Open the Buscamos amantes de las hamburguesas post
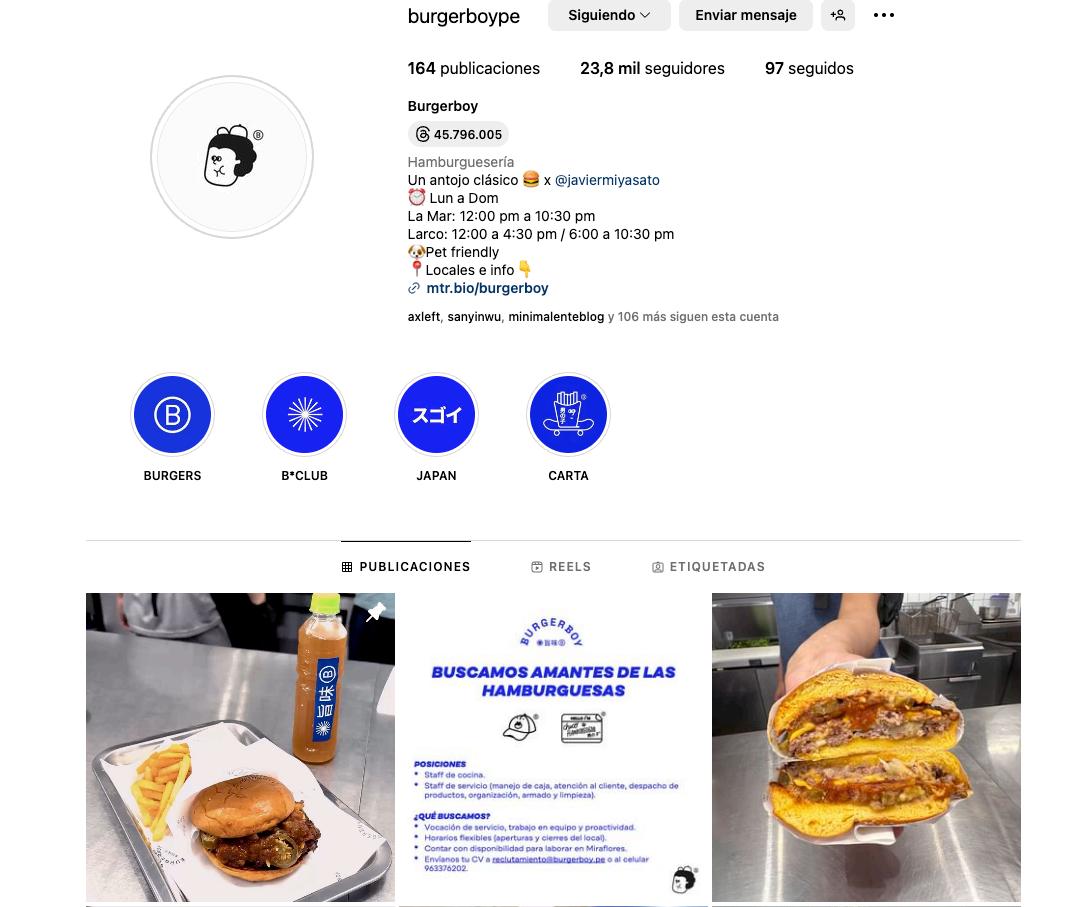This screenshot has height=907, width=1088. click(553, 747)
